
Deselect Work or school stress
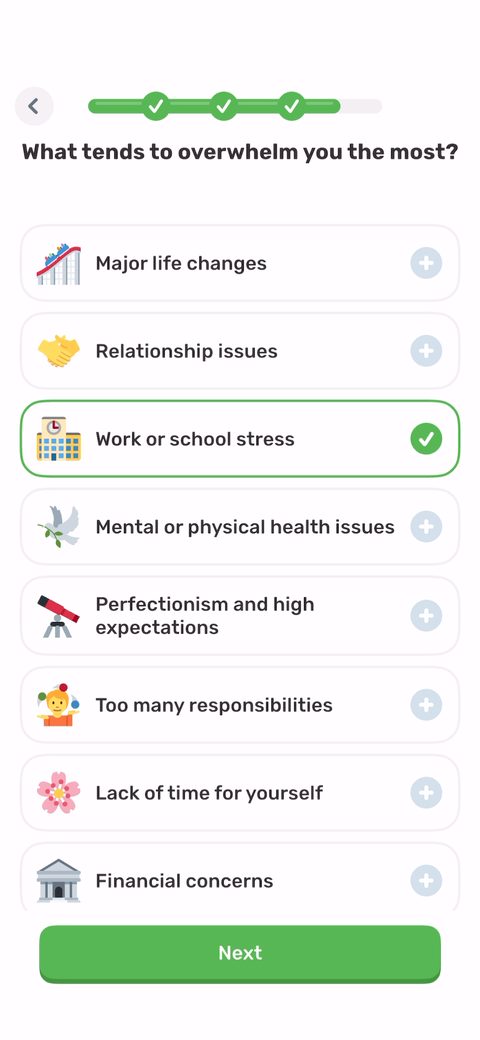[240, 439]
